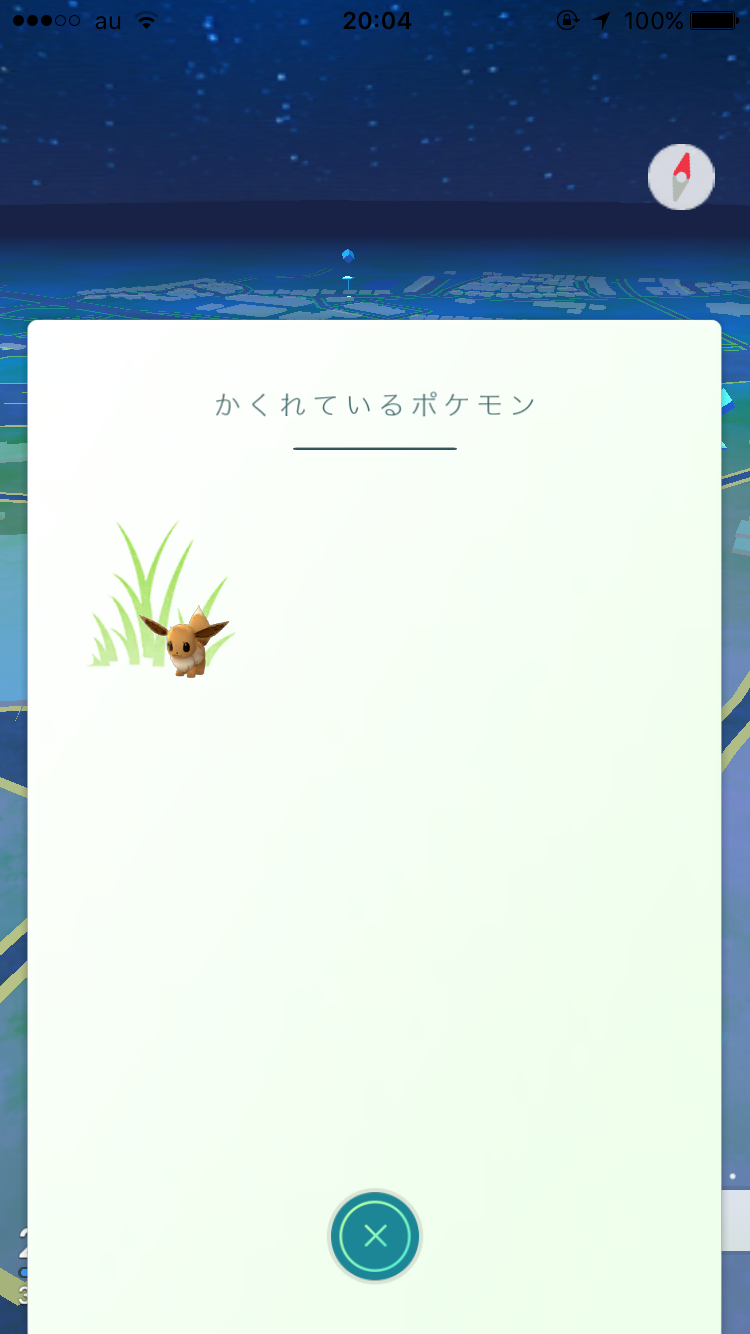The width and height of the screenshot is (750, 1334).
Task: Tap the orientation lock icon in the status bar
Action: pyautogui.click(x=567, y=20)
